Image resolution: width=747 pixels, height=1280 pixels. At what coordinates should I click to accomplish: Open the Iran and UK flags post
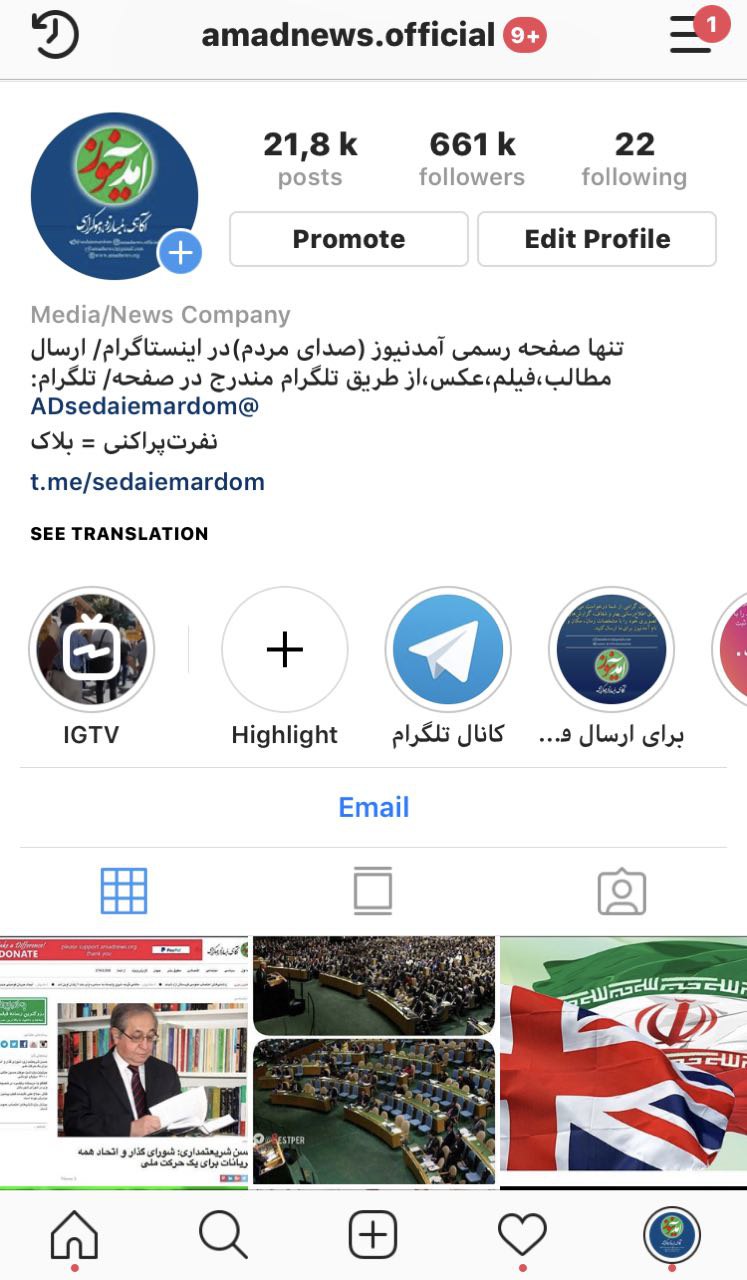click(623, 1060)
